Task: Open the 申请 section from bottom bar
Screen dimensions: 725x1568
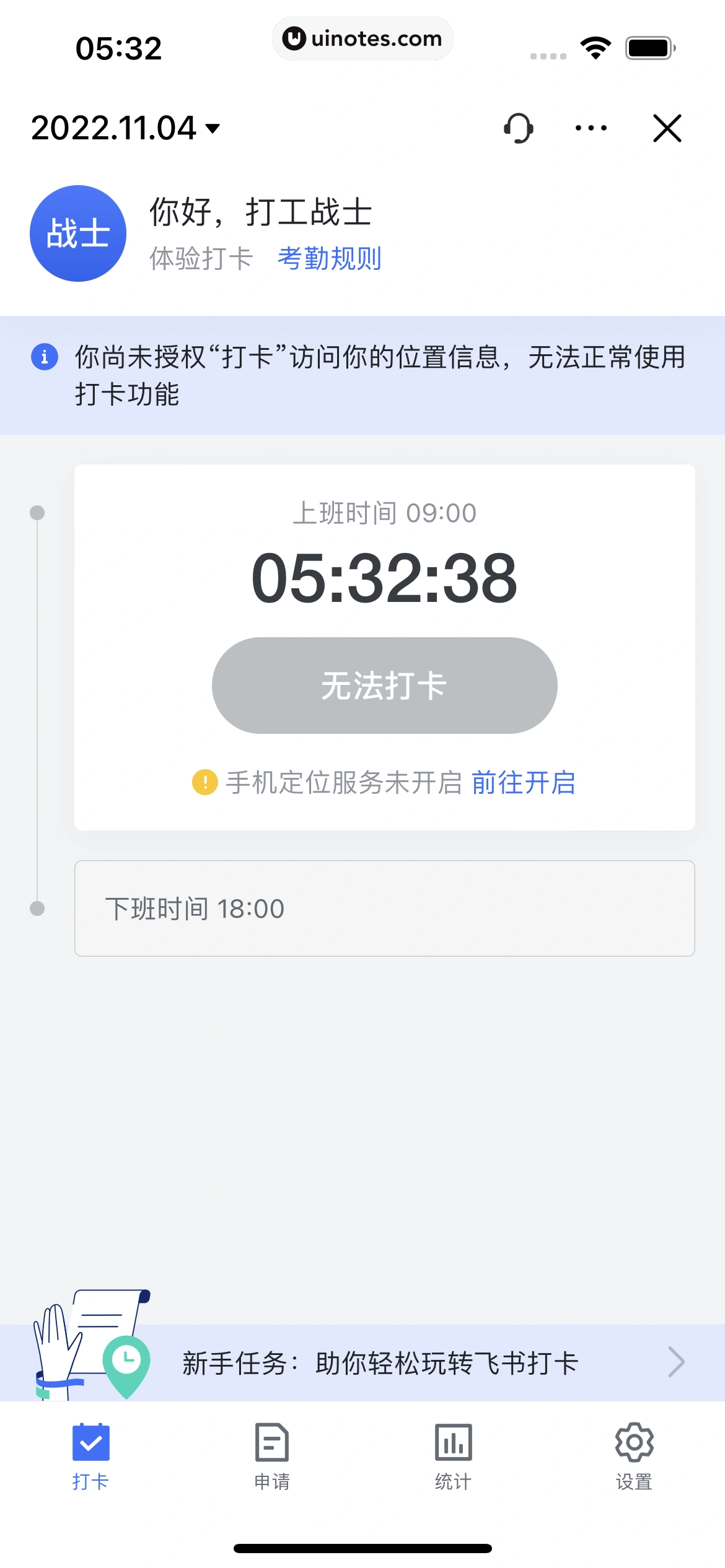Action: pyautogui.click(x=271, y=1441)
